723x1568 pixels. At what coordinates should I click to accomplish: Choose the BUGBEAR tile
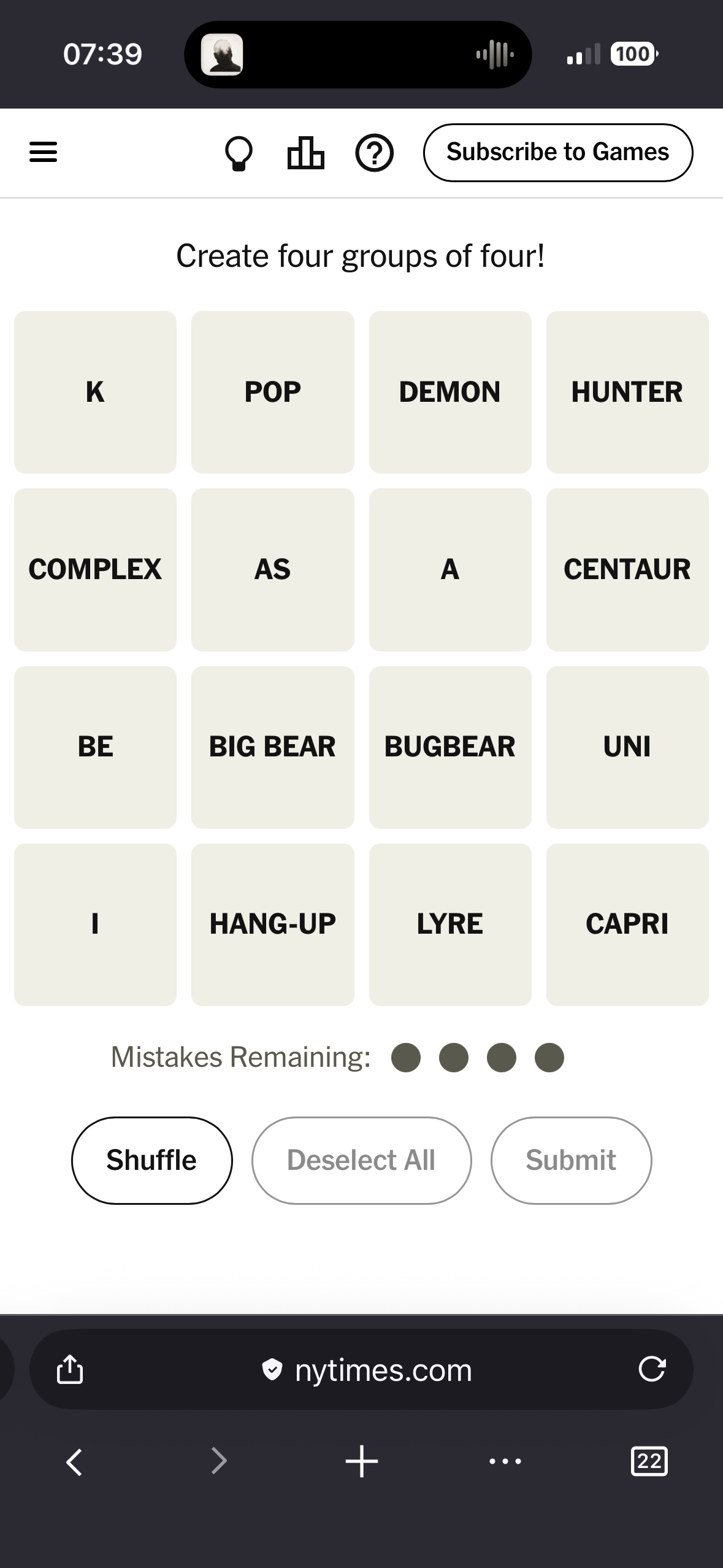pos(449,747)
